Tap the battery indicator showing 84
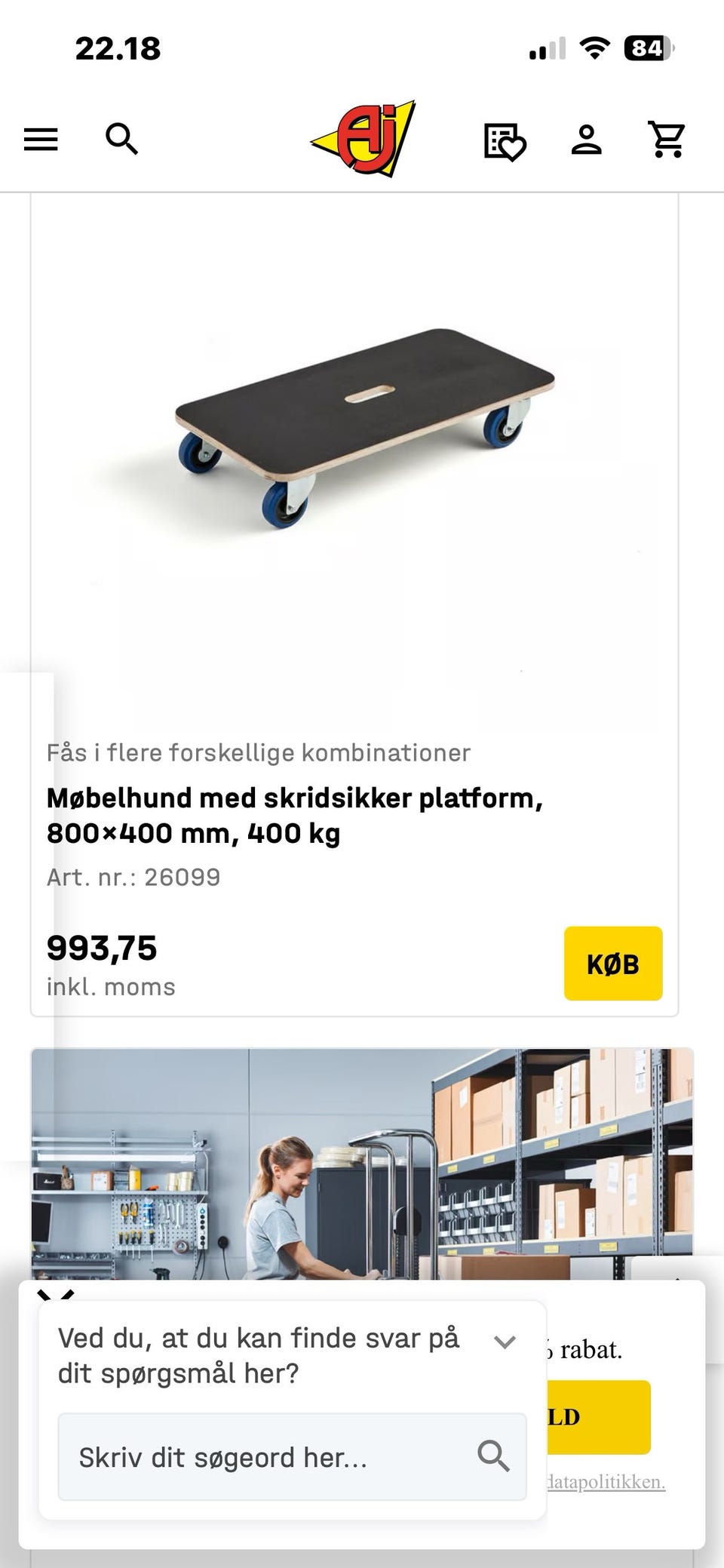The height and width of the screenshot is (1568, 724). (x=647, y=48)
